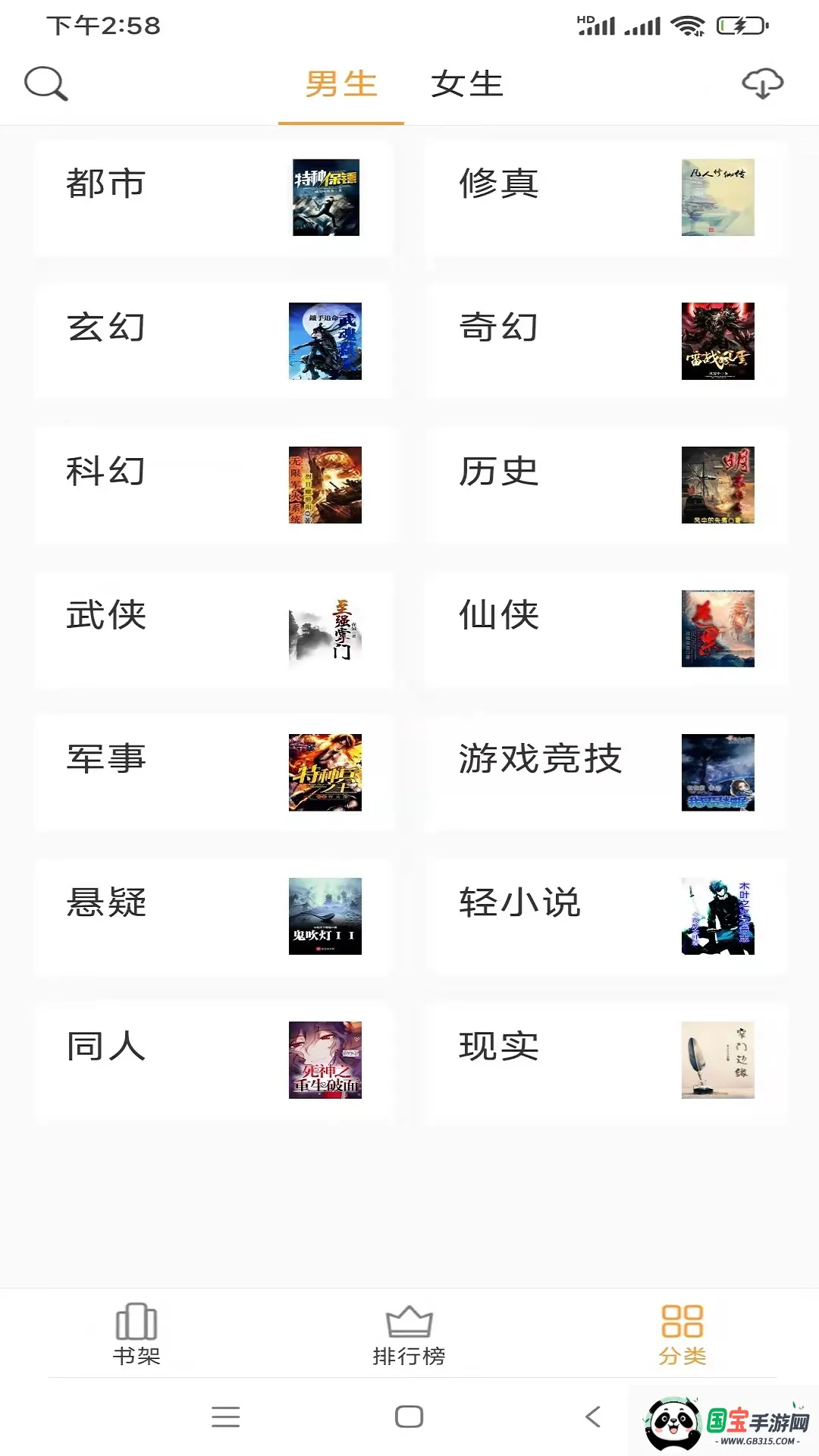Image resolution: width=819 pixels, height=1456 pixels.
Task: Tap the 凡人修仙传 cover in 修真
Action: (717, 197)
